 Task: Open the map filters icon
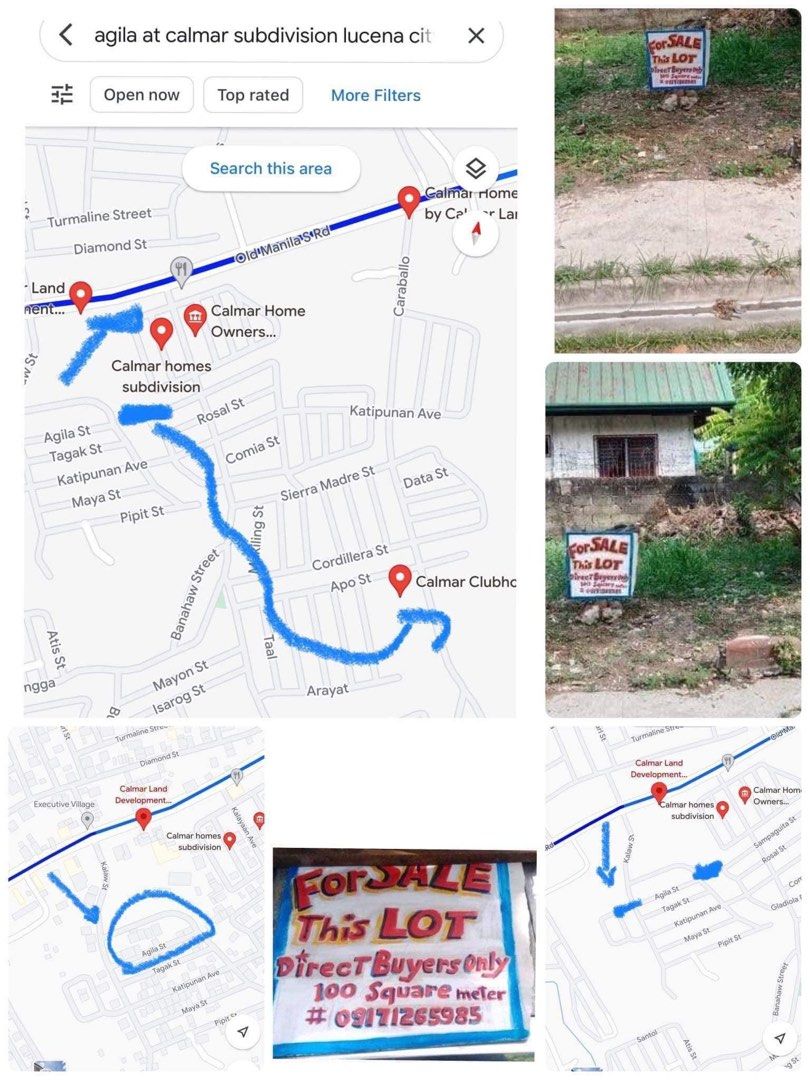pos(62,94)
